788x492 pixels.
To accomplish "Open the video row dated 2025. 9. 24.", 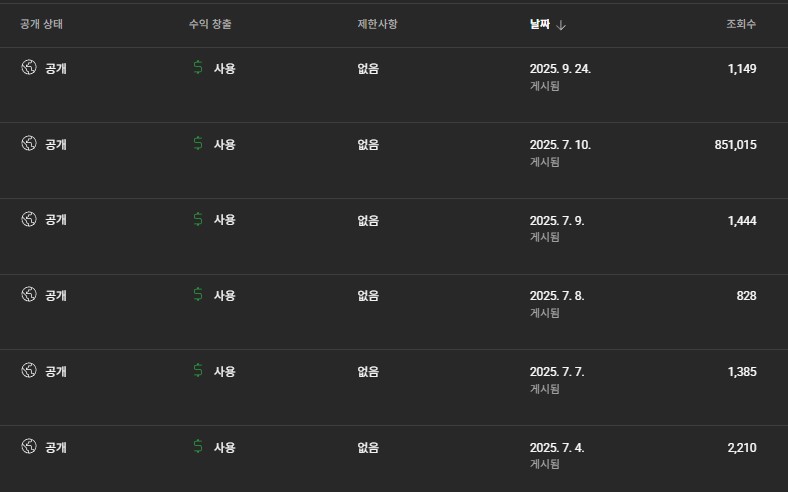I will [567, 69].
